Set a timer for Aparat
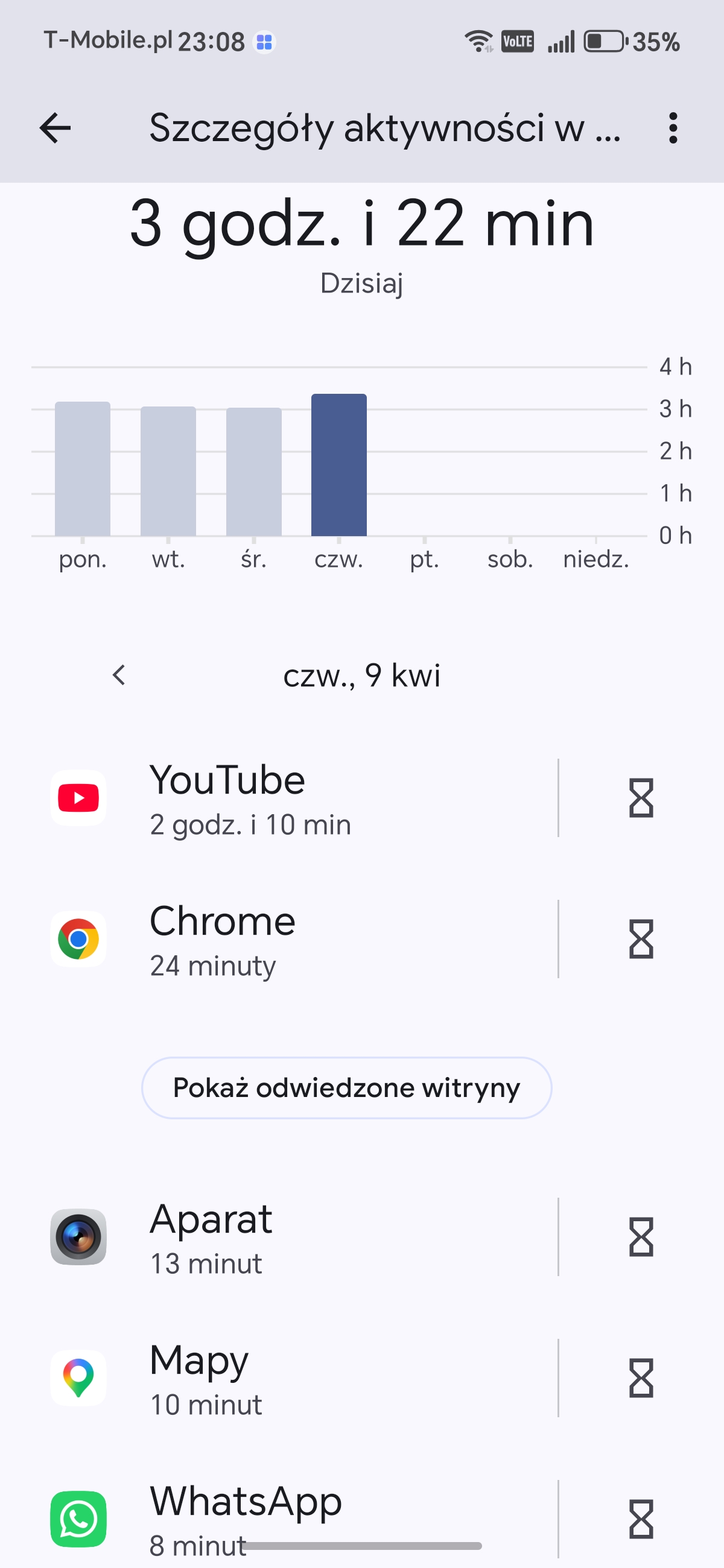Viewport: 724px width, 1568px height. click(x=641, y=1237)
